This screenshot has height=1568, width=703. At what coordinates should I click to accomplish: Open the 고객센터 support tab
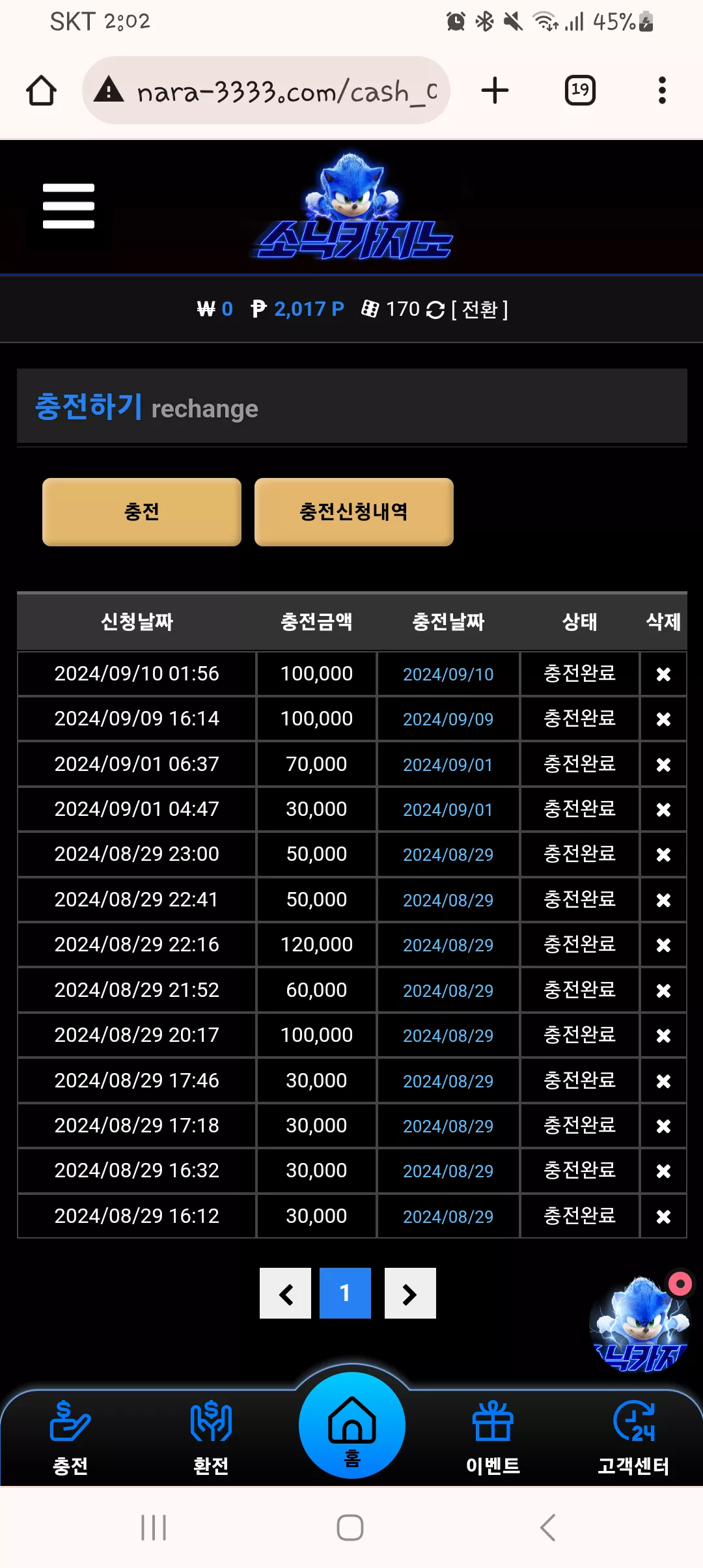(633, 1438)
